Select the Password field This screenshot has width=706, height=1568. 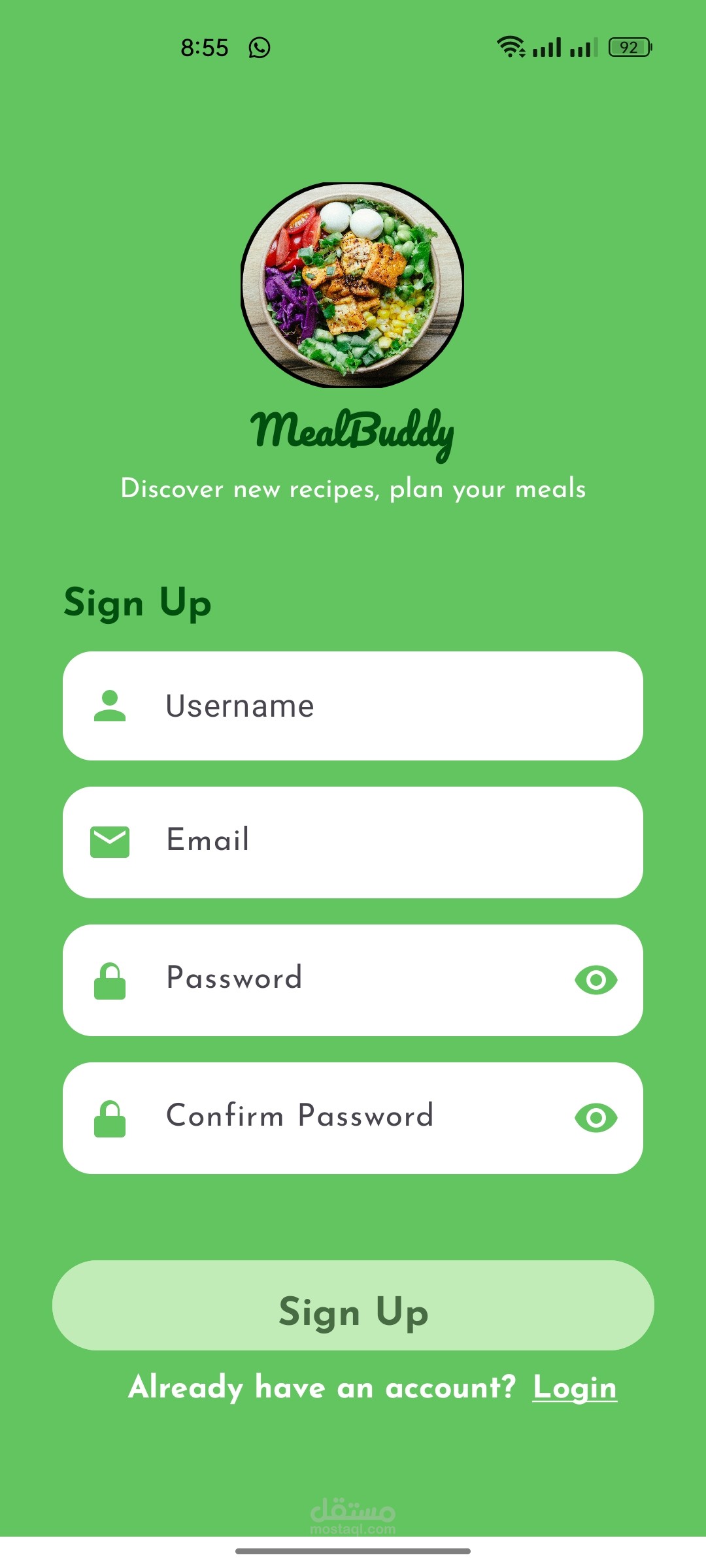pyautogui.click(x=353, y=980)
